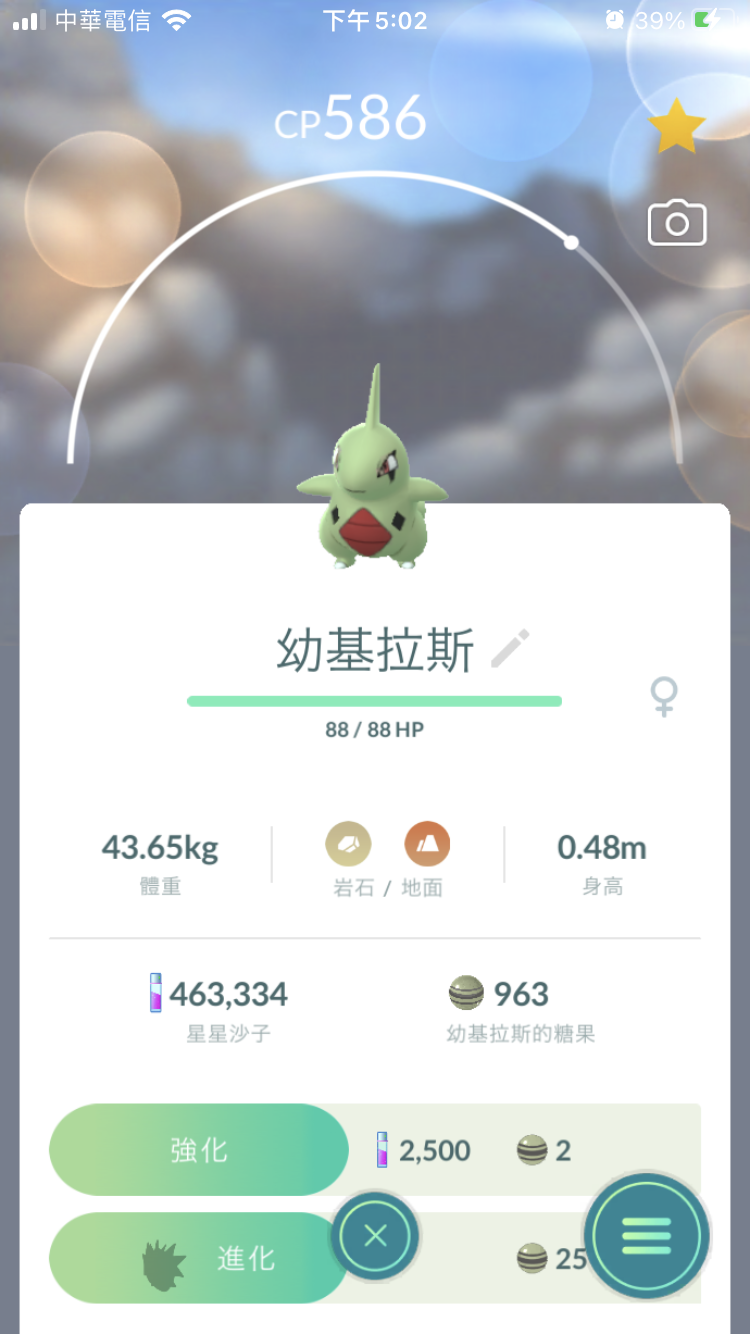Tap the 強化 power up button
Screen dimensions: 750x1334
[198, 1150]
